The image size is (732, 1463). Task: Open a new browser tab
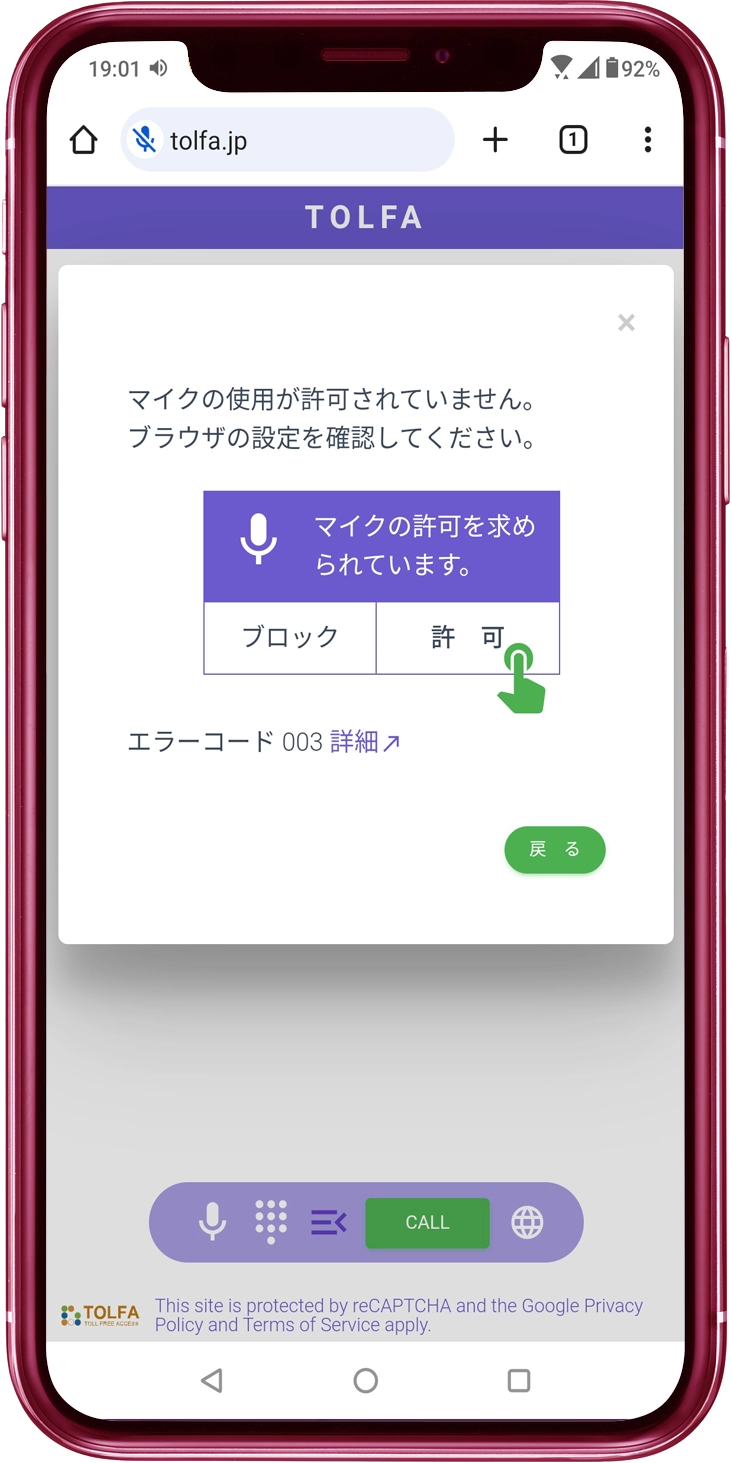coord(495,141)
